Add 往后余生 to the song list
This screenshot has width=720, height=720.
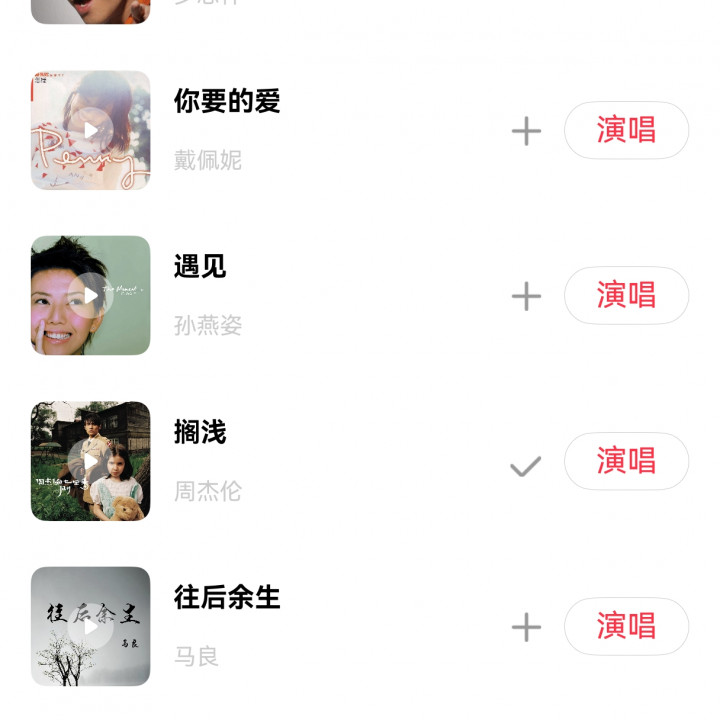(x=526, y=627)
